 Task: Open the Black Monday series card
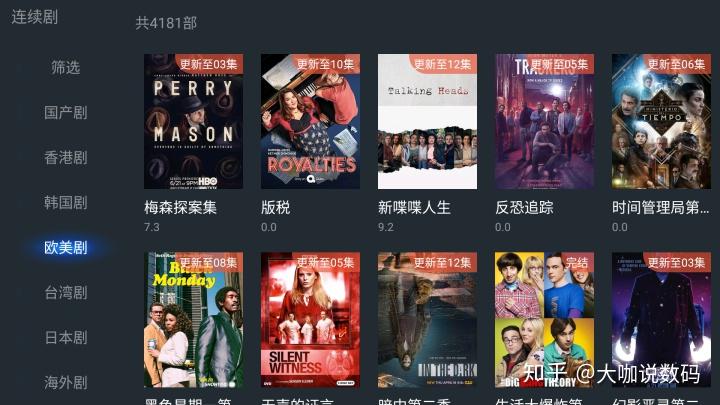pos(193,320)
